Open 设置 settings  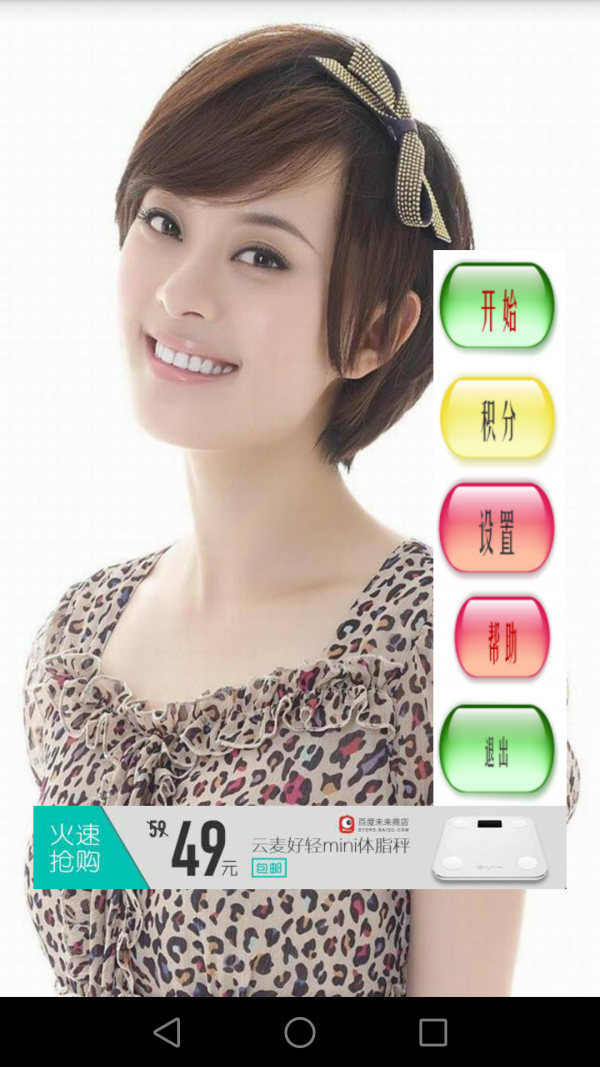coord(497,529)
